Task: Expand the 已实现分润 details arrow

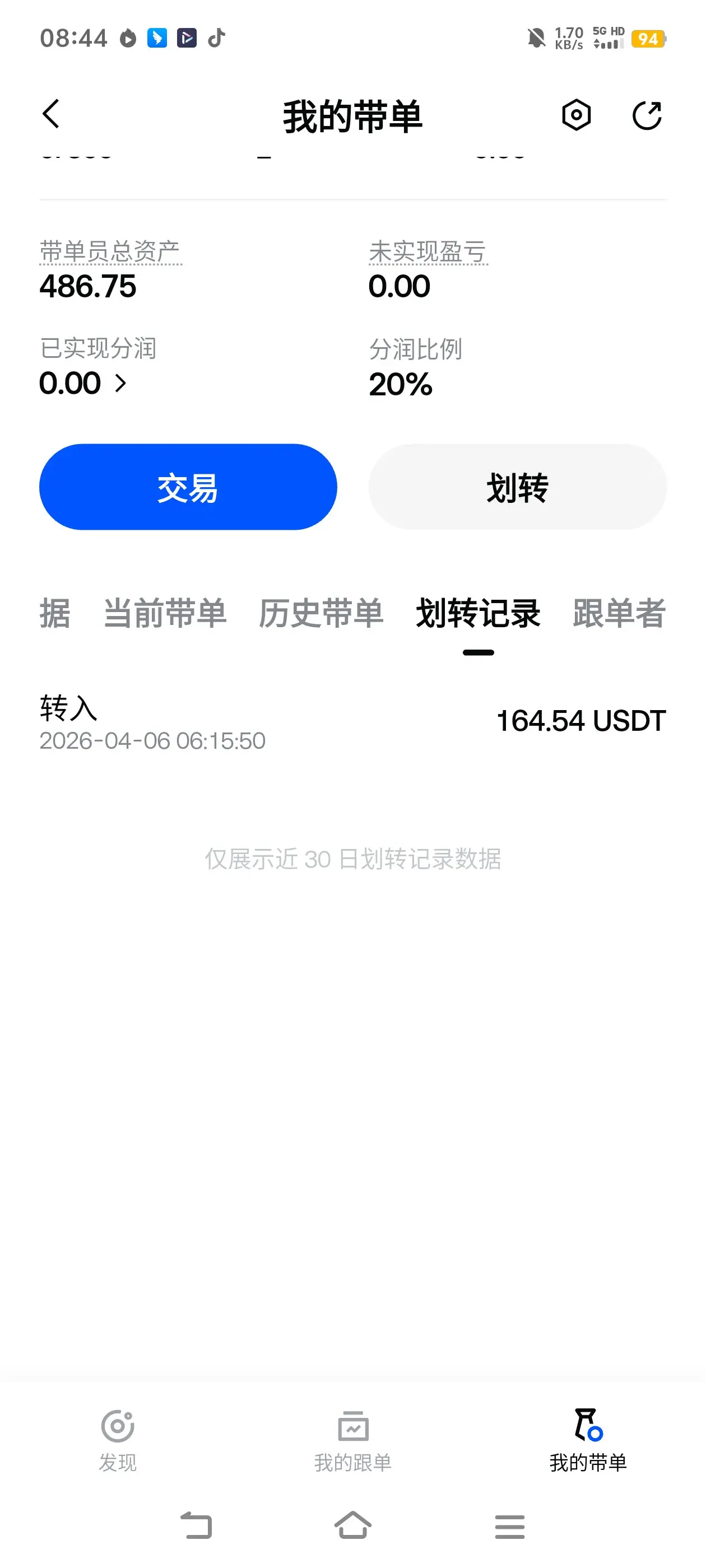Action: pyautogui.click(x=121, y=384)
